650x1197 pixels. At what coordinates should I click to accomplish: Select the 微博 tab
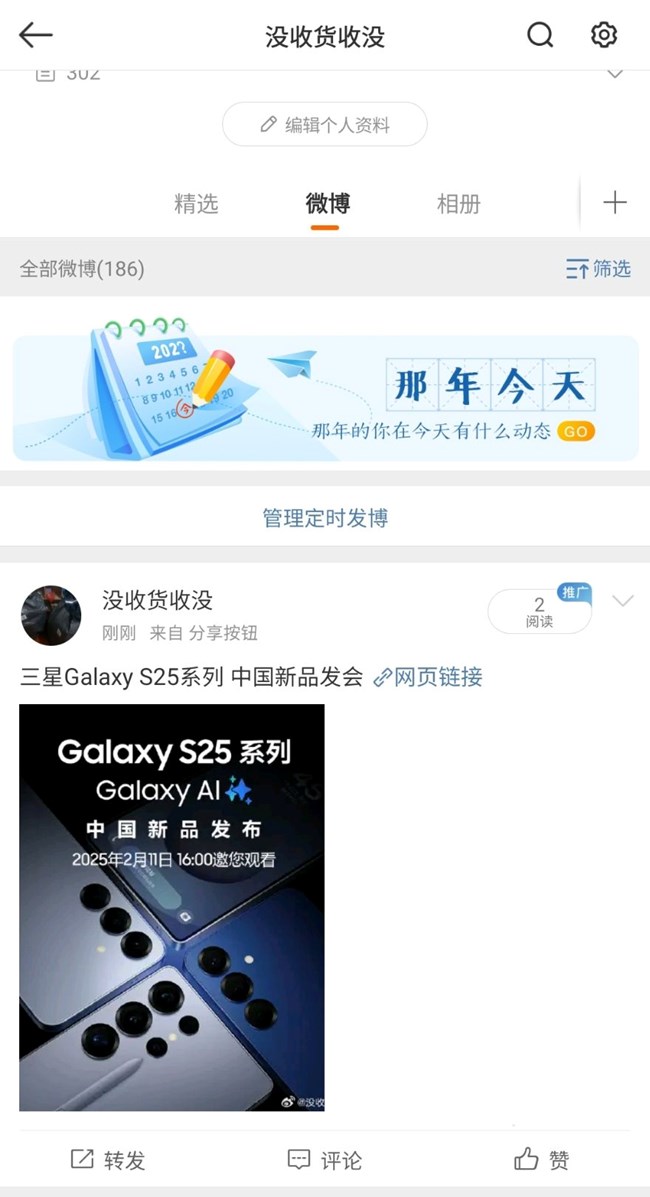pos(327,204)
